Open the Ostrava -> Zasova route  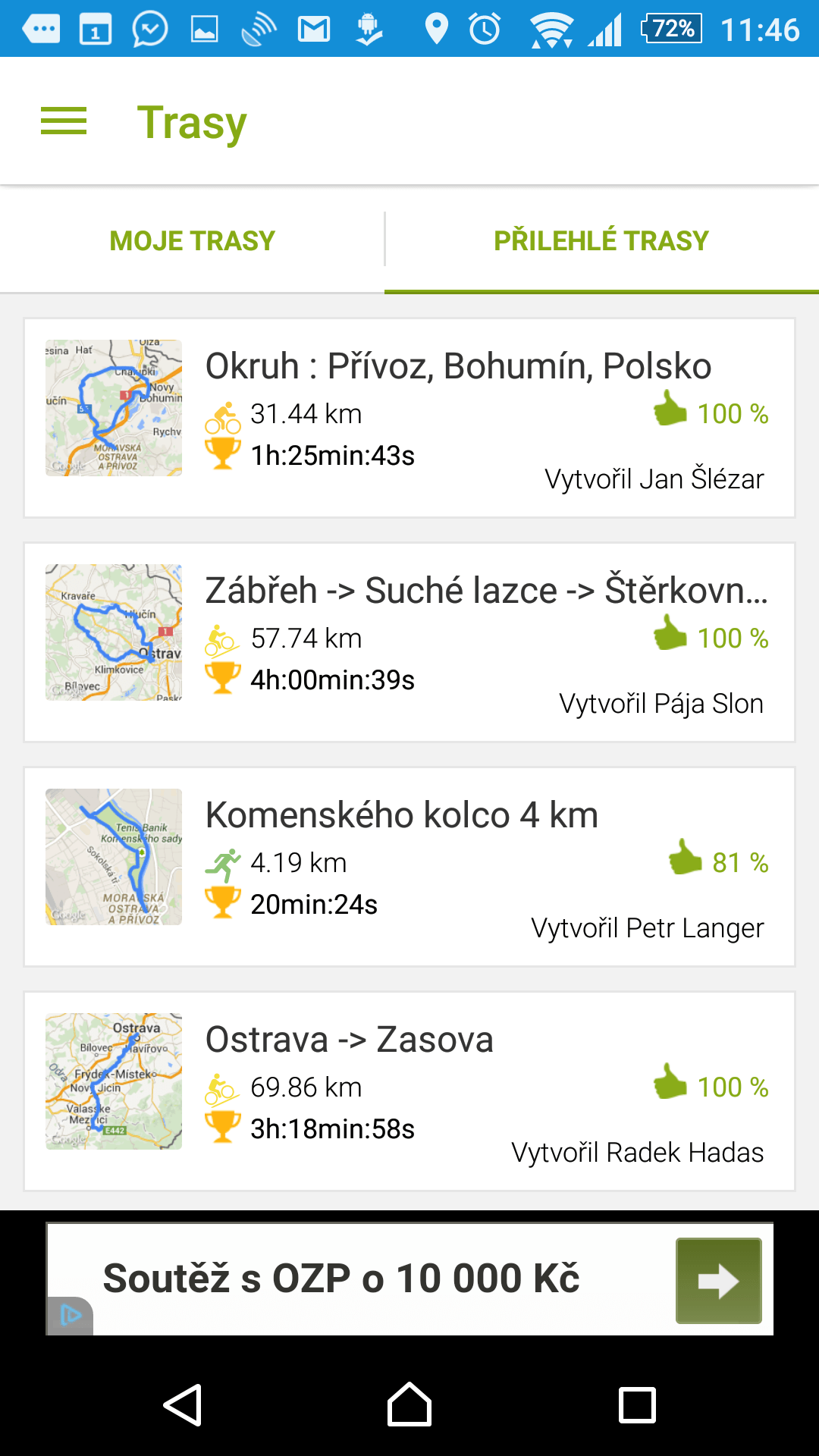[x=409, y=1091]
